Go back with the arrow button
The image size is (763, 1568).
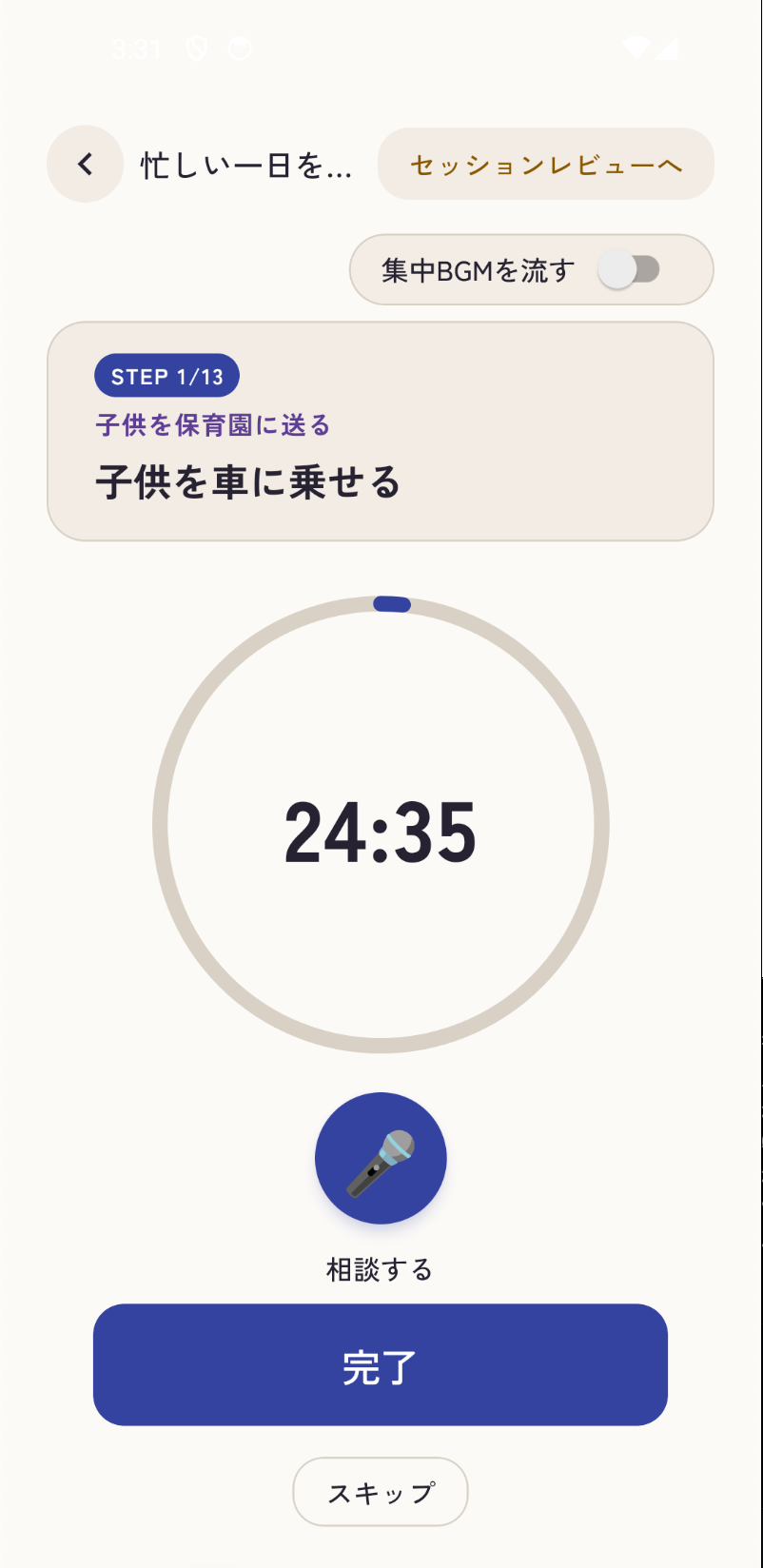click(x=85, y=165)
